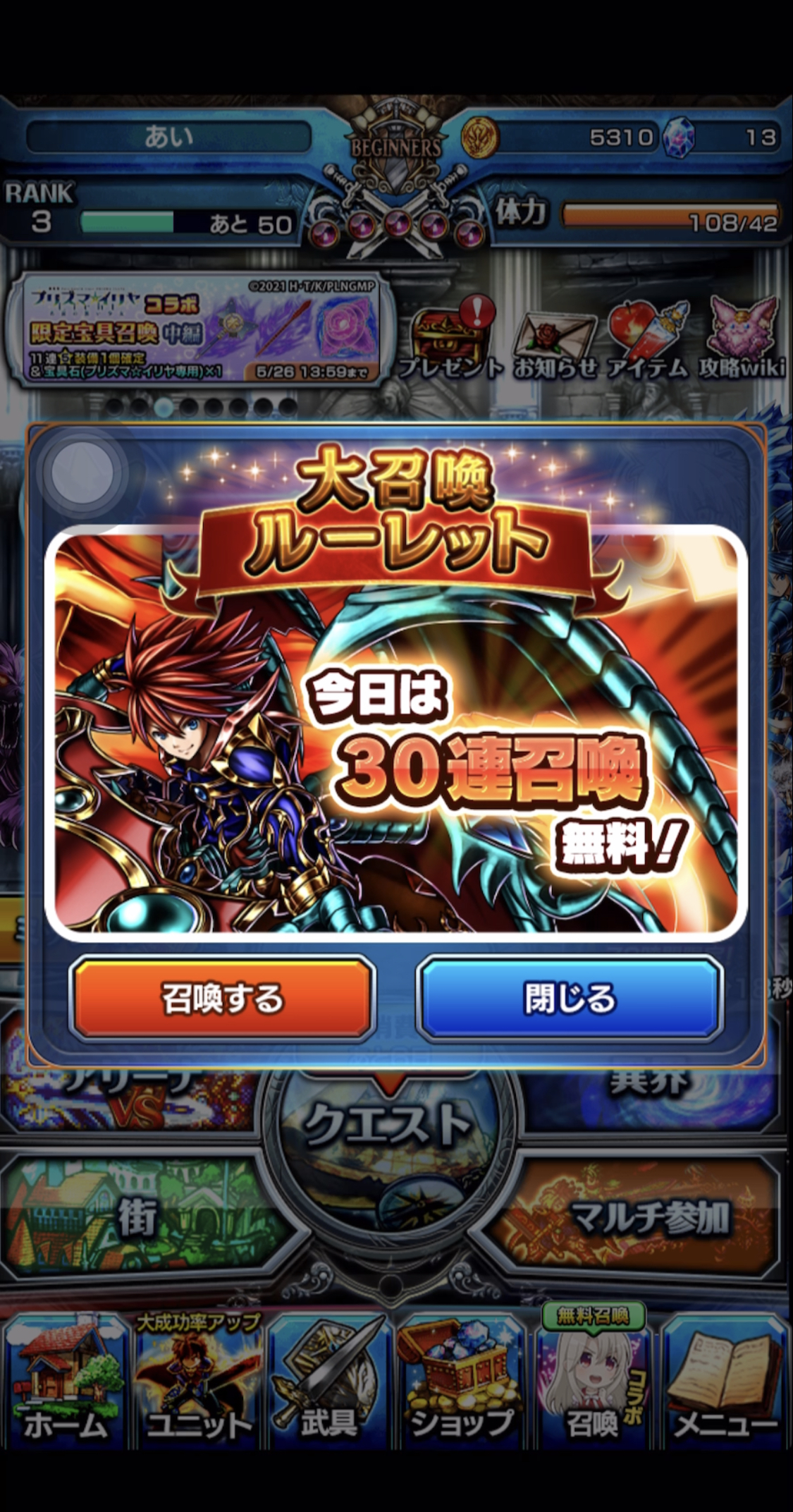Open the 召喚 summon tab
The width and height of the screenshot is (793, 1512).
coord(594,1384)
